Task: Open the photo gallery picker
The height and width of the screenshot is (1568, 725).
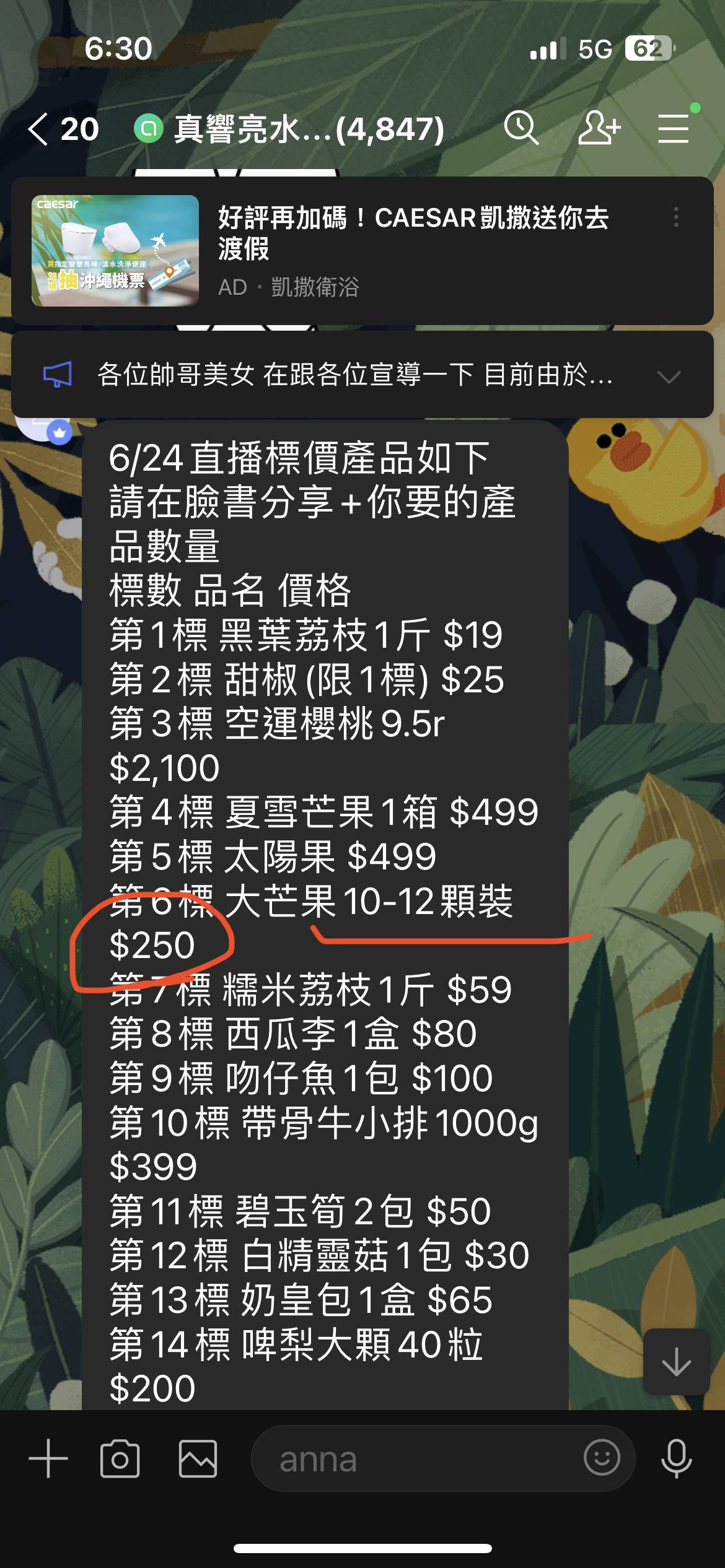Action: click(198, 1458)
